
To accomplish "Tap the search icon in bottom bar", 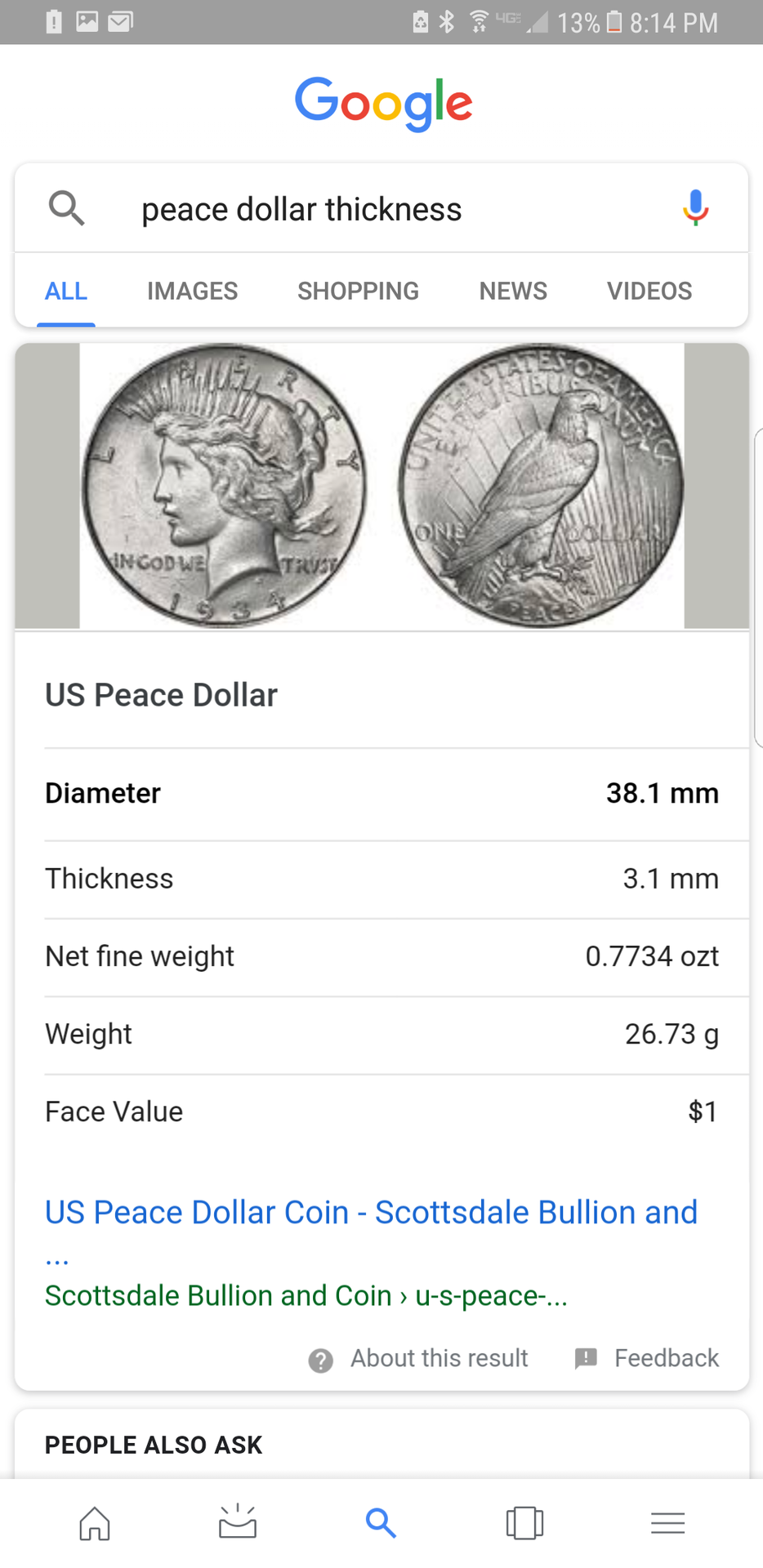I will point(381,1523).
